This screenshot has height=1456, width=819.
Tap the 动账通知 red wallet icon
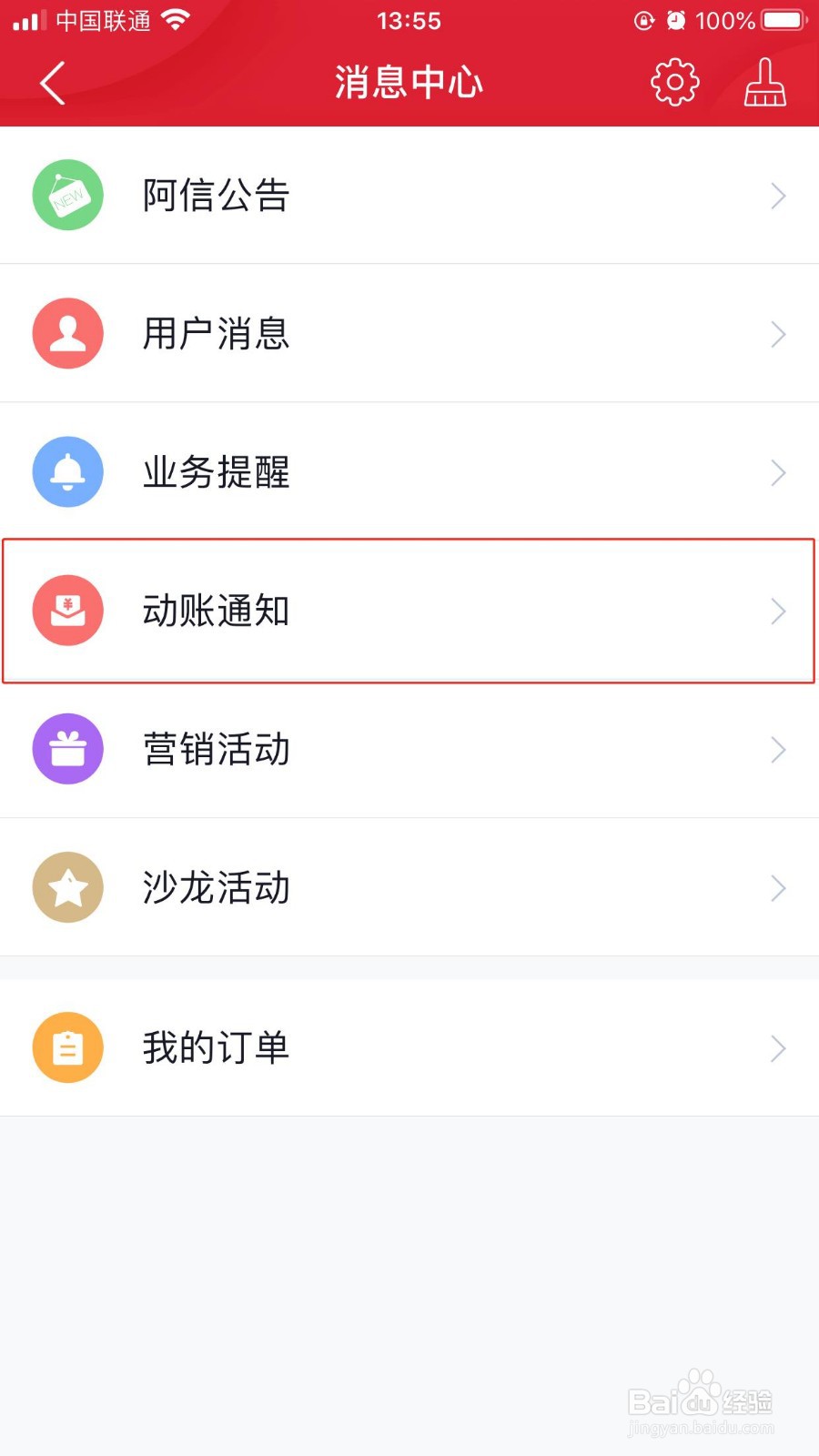point(67,611)
